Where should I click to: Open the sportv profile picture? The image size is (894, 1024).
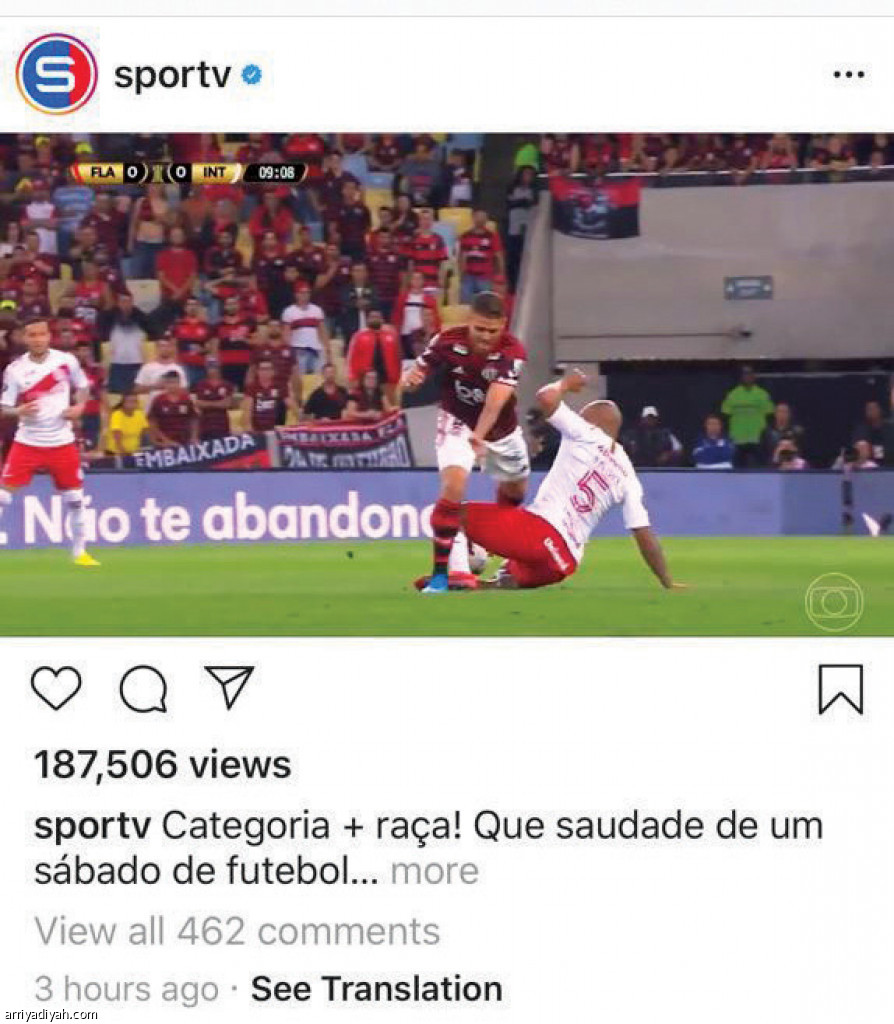[57, 74]
